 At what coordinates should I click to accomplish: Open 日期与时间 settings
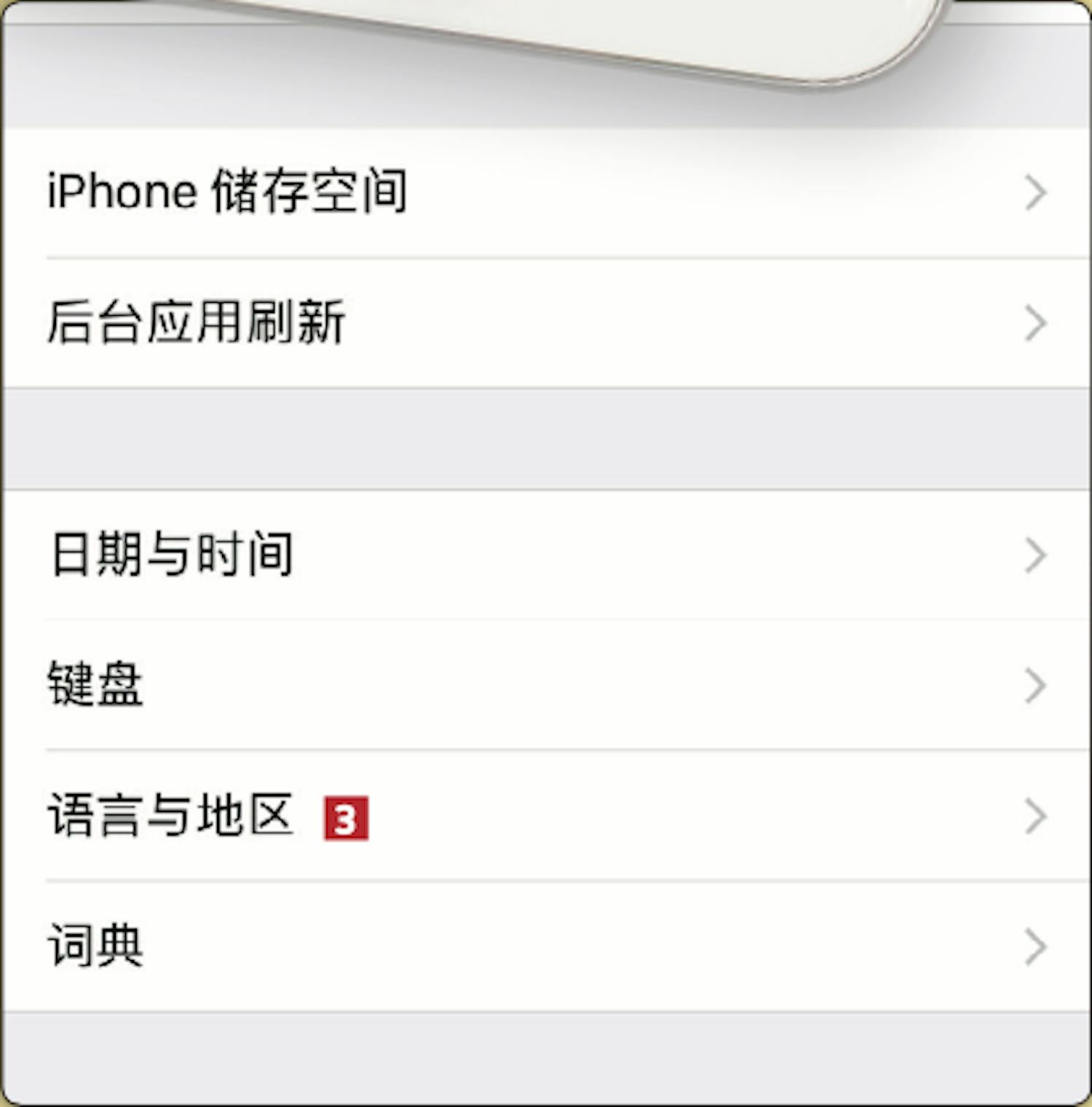(x=546, y=555)
